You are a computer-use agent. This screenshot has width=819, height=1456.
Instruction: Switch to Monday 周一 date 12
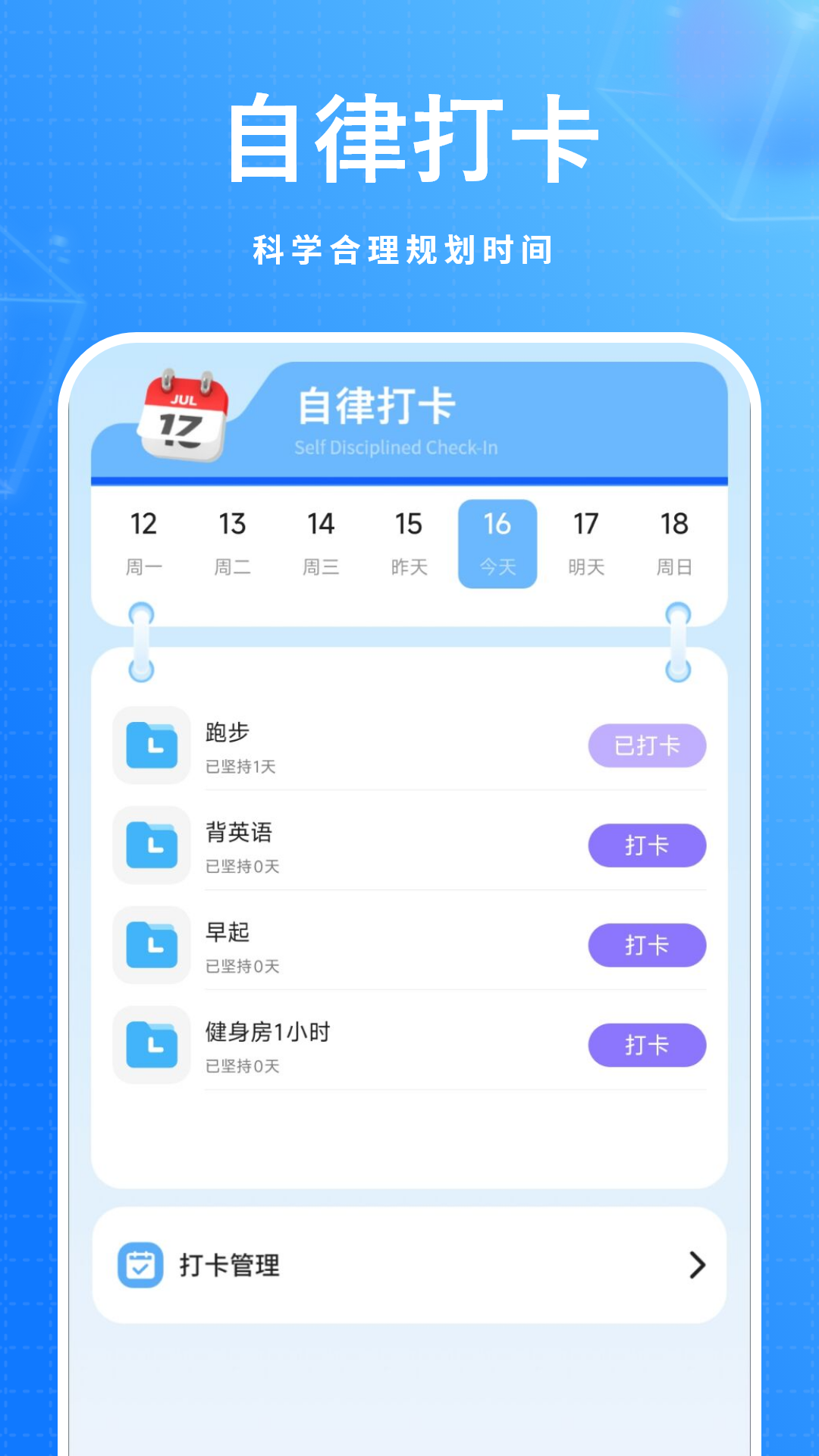[x=143, y=542]
